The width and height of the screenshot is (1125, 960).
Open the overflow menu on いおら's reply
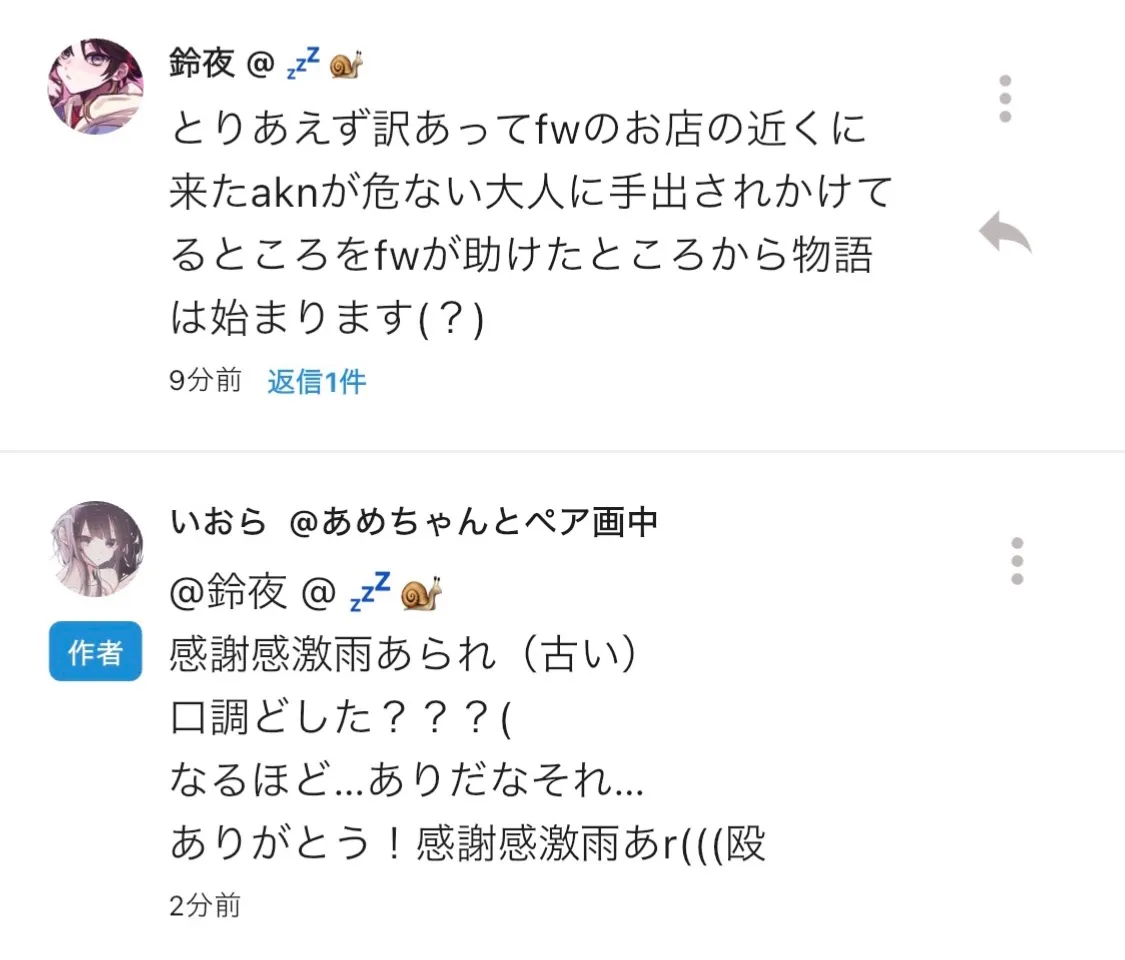click(x=1017, y=561)
